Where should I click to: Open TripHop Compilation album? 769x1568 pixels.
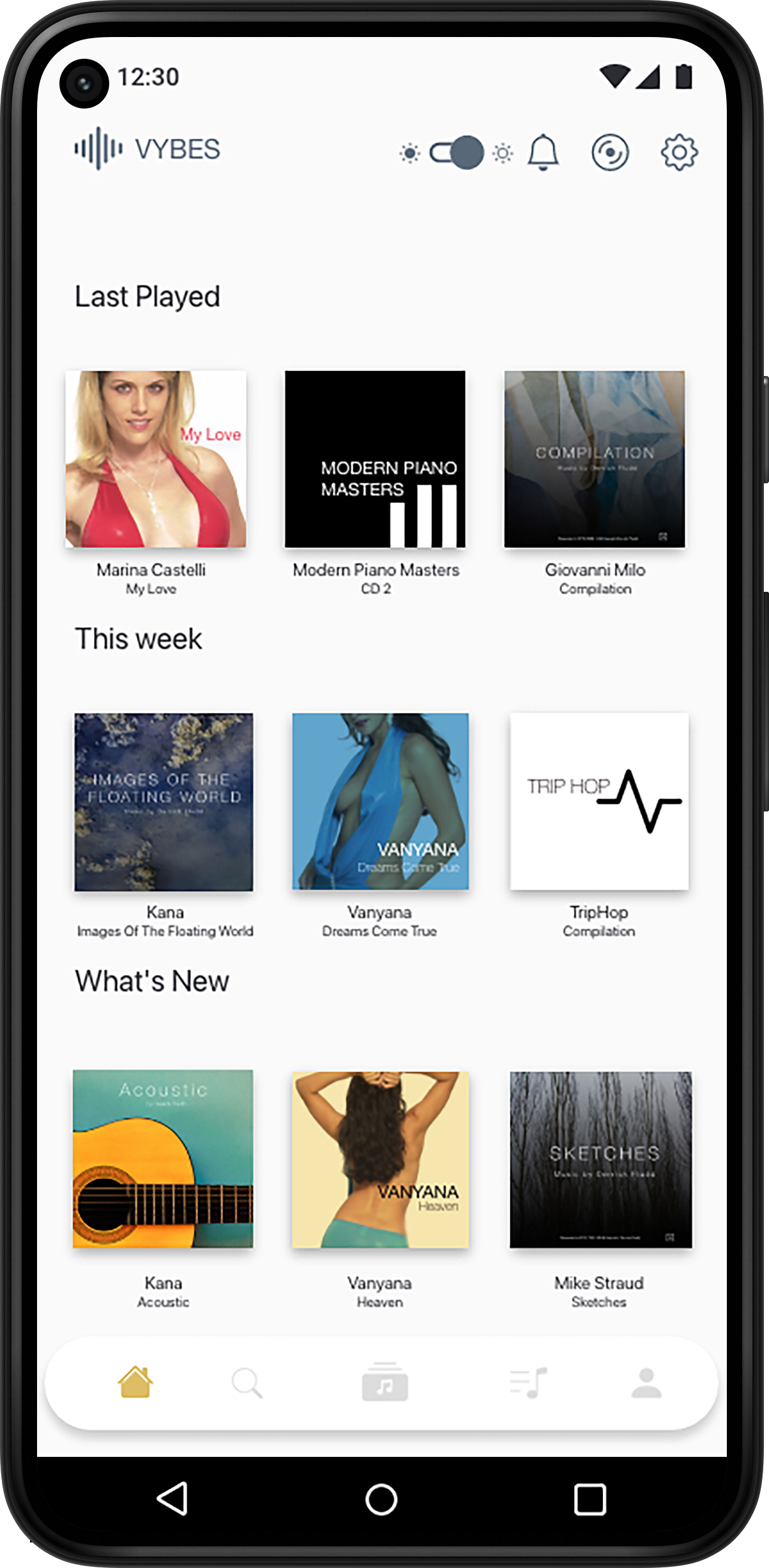pyautogui.click(x=599, y=802)
